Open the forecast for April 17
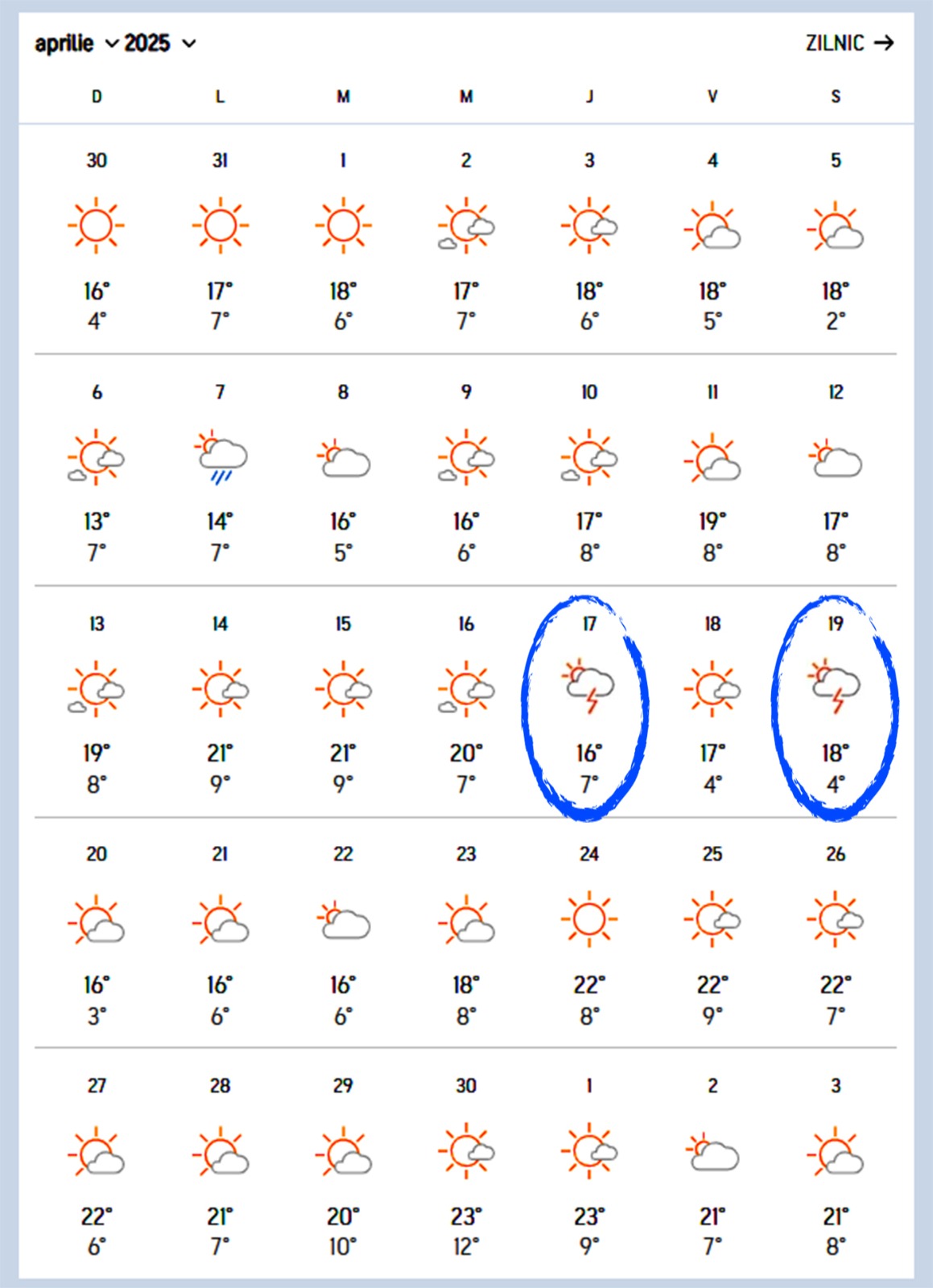Image resolution: width=933 pixels, height=1288 pixels. click(x=589, y=703)
